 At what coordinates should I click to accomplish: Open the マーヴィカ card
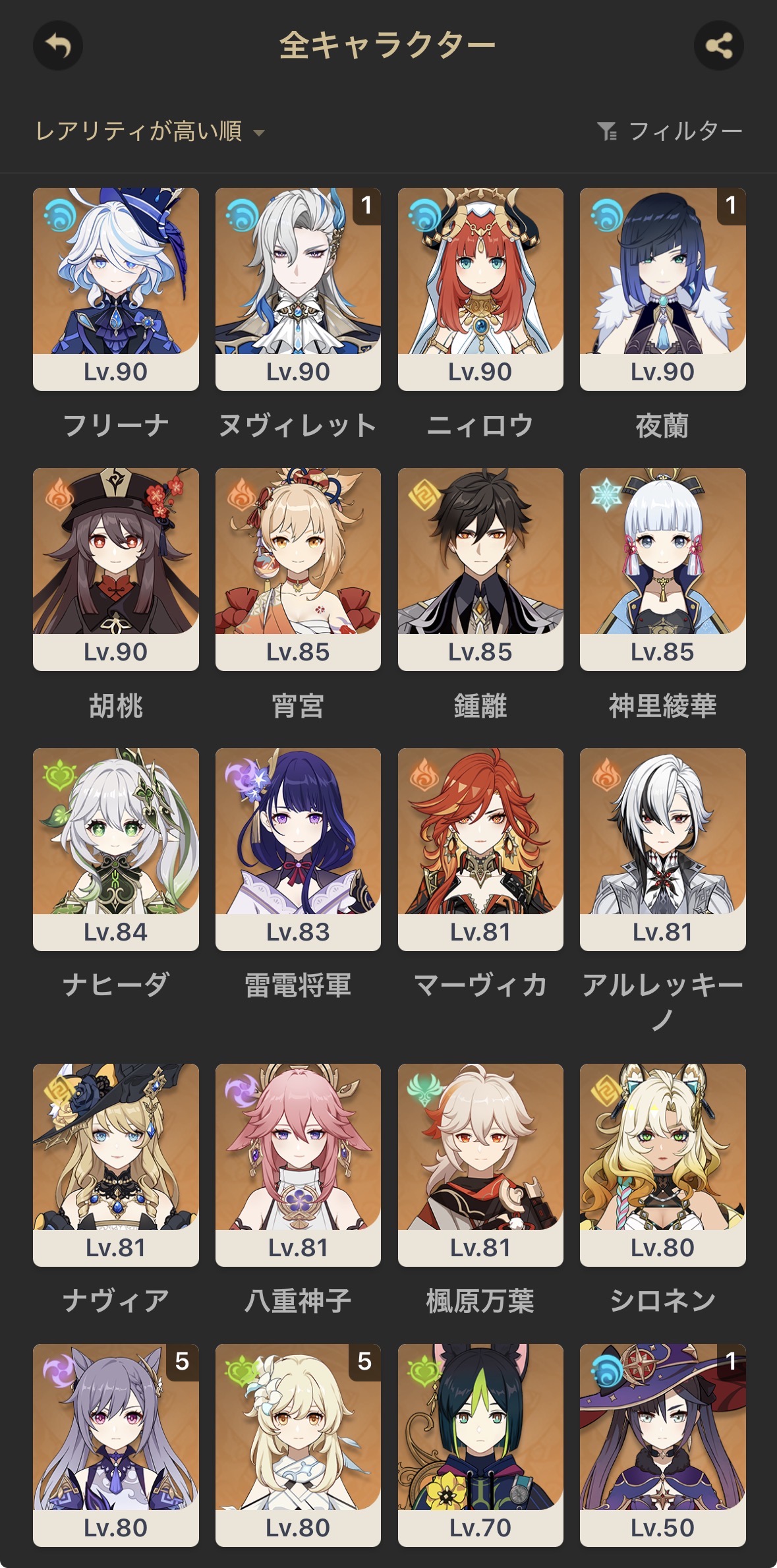pyautogui.click(x=480, y=850)
